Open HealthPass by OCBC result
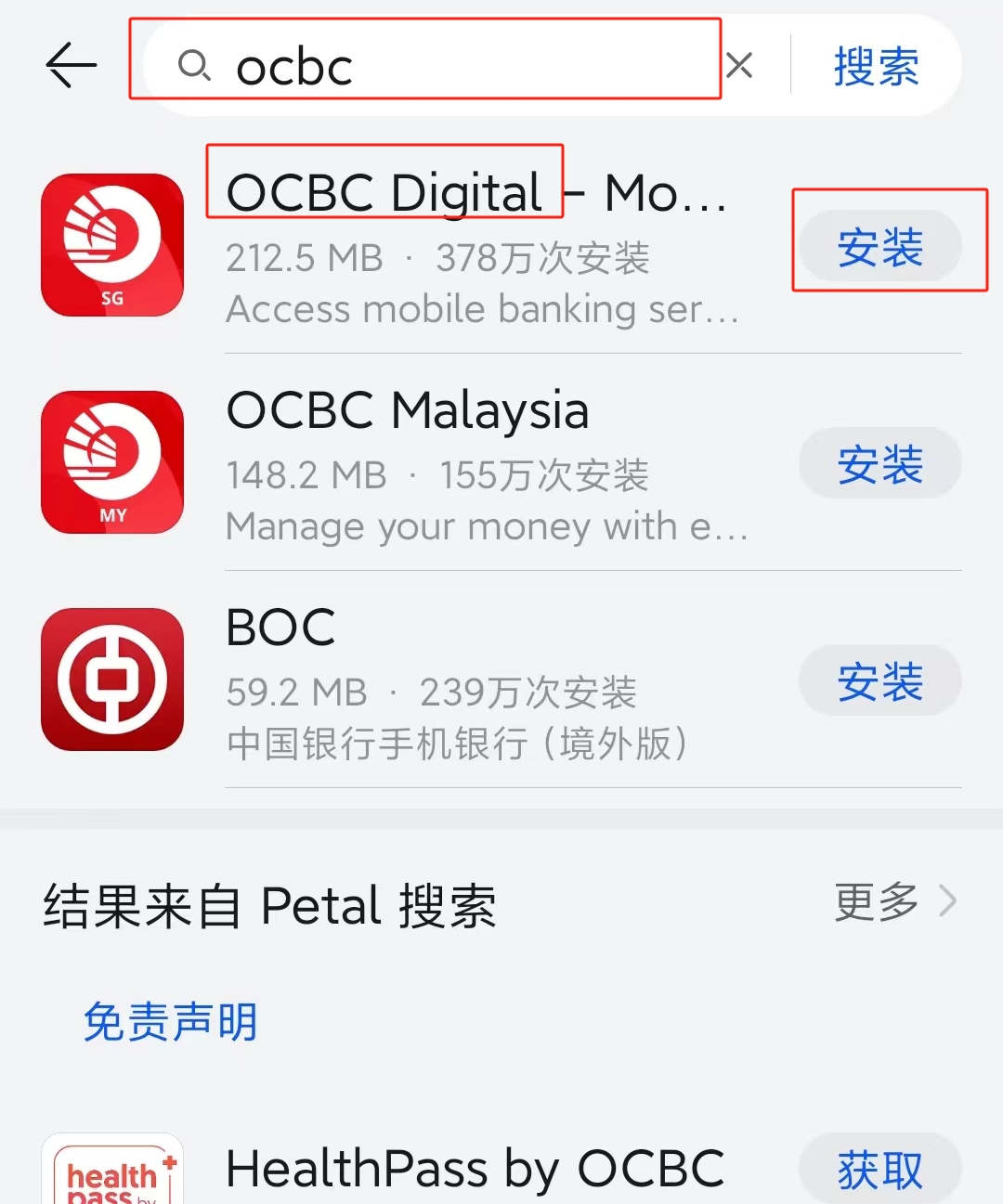This screenshot has width=1003, height=1204. click(474, 1169)
